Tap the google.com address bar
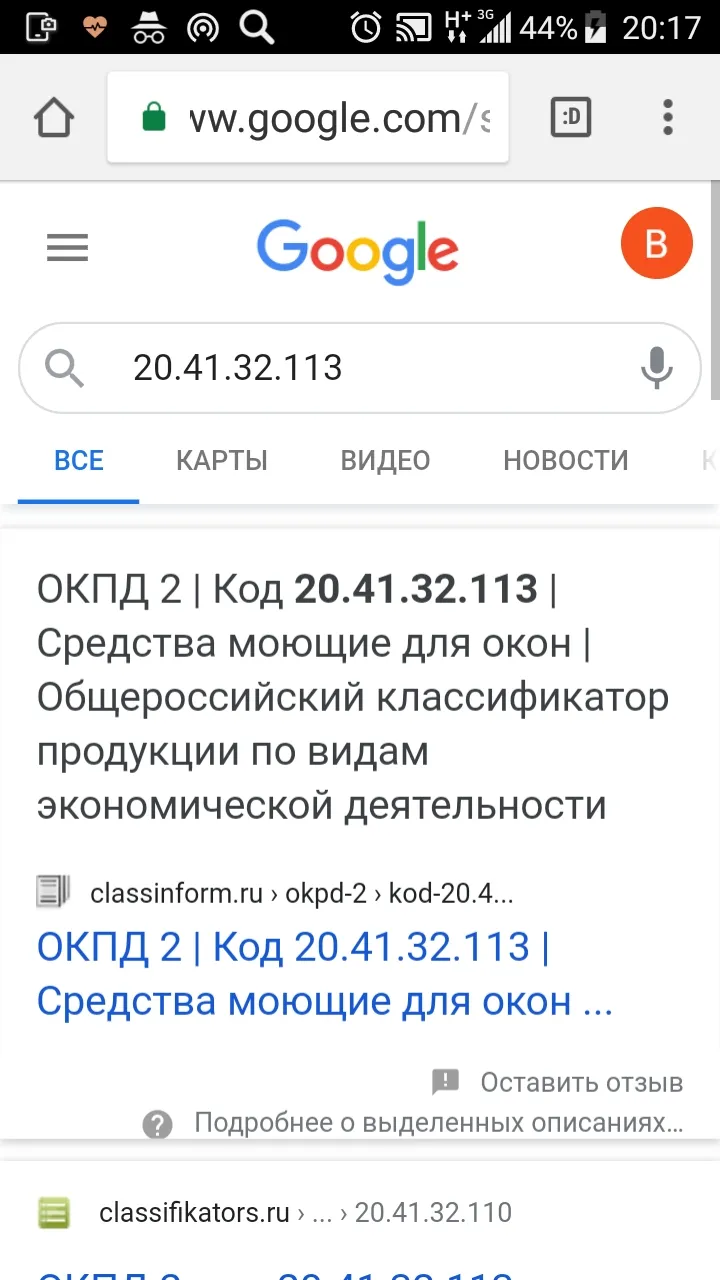The height and width of the screenshot is (1280, 720). point(308,118)
